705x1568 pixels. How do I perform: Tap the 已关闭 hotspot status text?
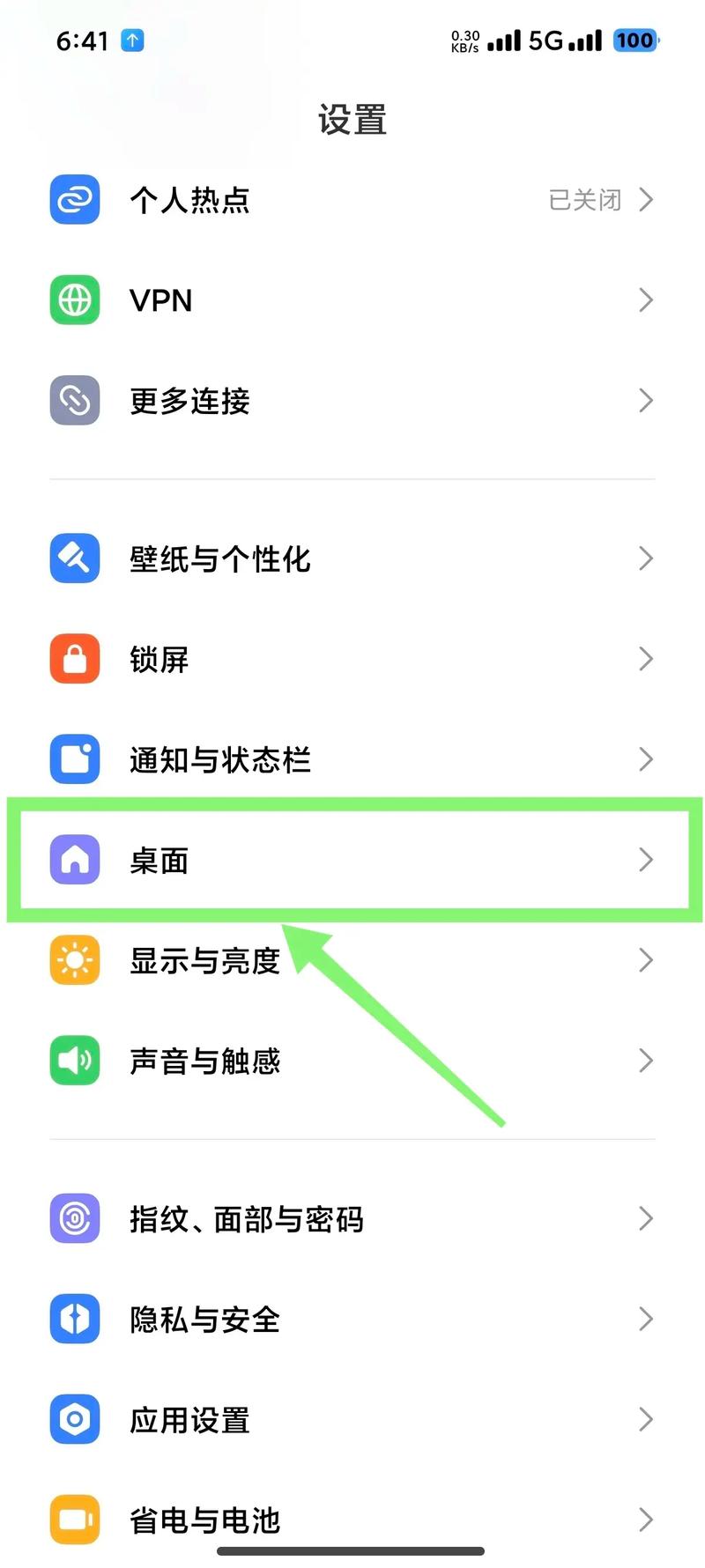pos(584,200)
